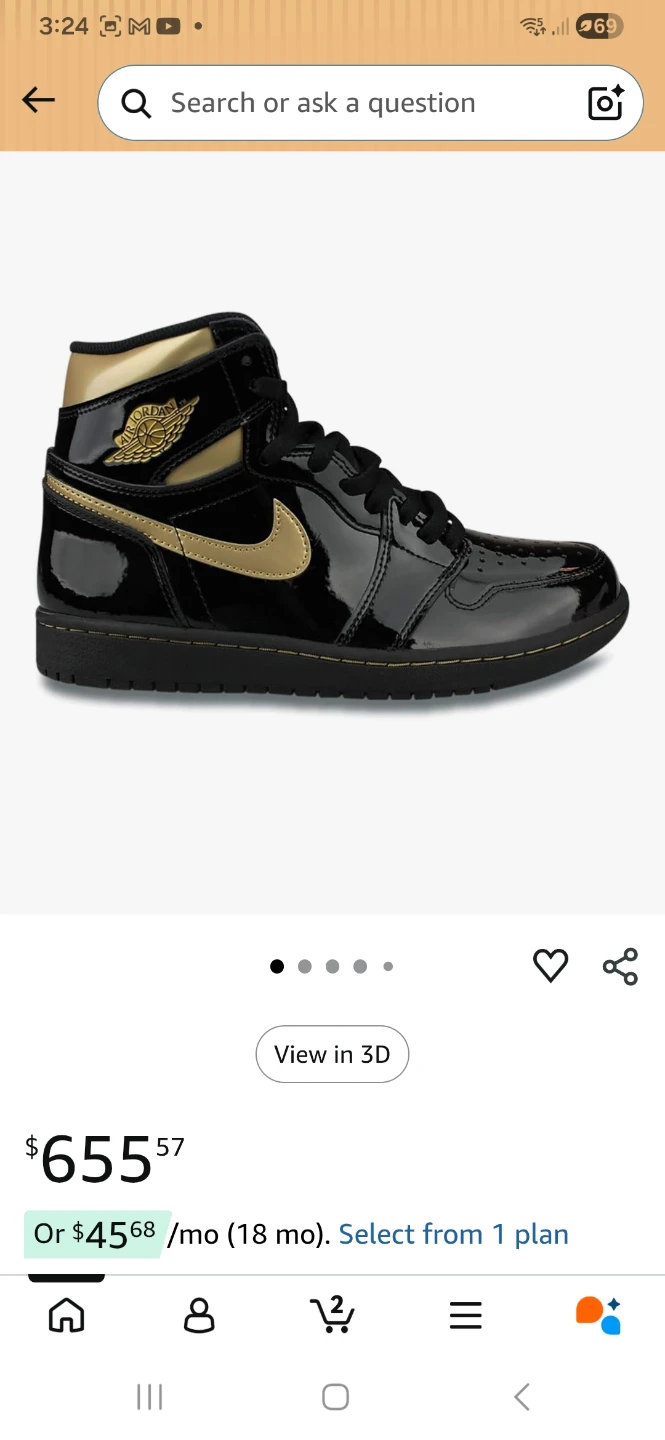Share this product listing
Image resolution: width=665 pixels, height=1440 pixels.
click(x=620, y=966)
